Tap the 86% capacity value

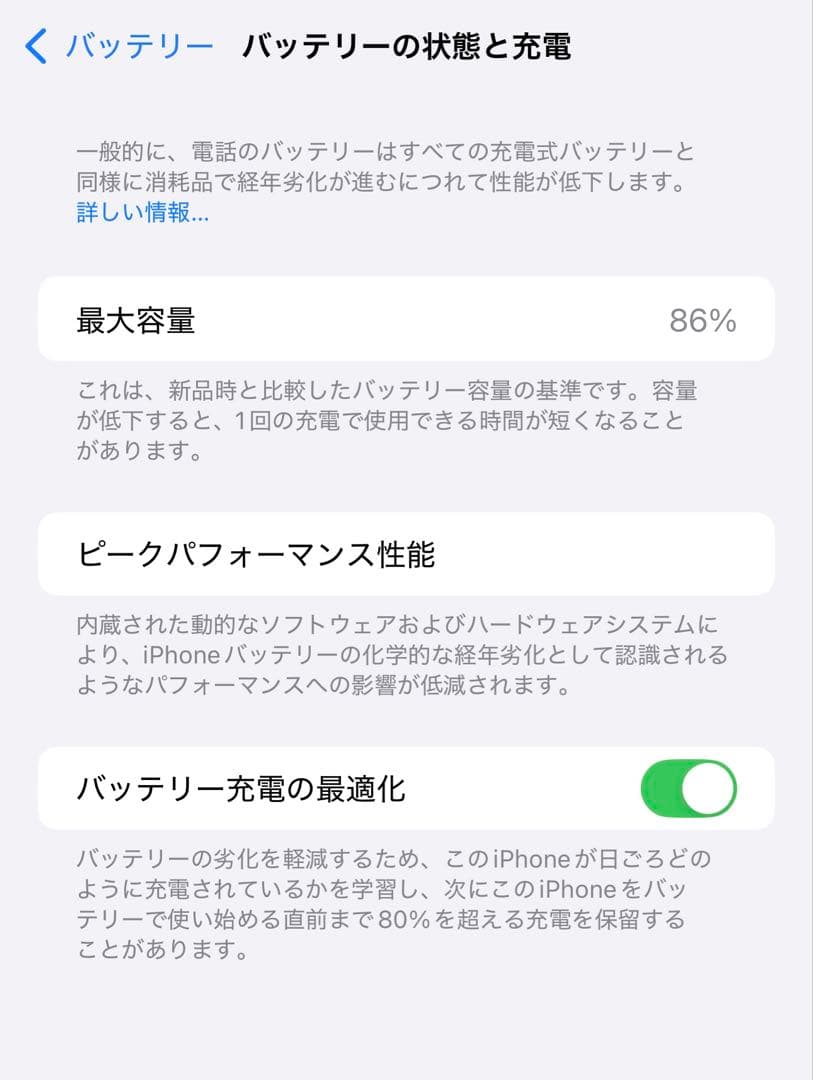[x=706, y=320]
